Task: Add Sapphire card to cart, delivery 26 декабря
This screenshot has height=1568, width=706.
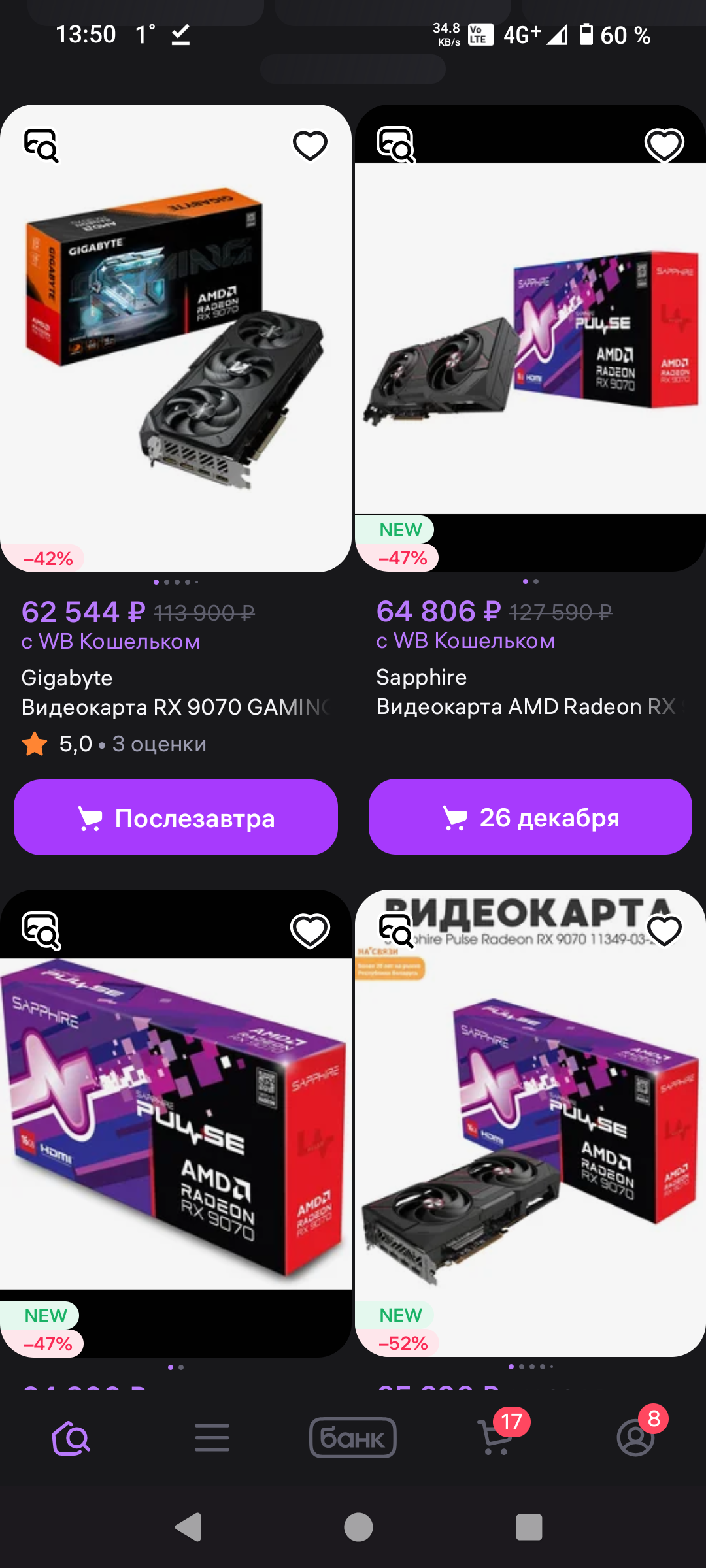Action: click(x=530, y=817)
